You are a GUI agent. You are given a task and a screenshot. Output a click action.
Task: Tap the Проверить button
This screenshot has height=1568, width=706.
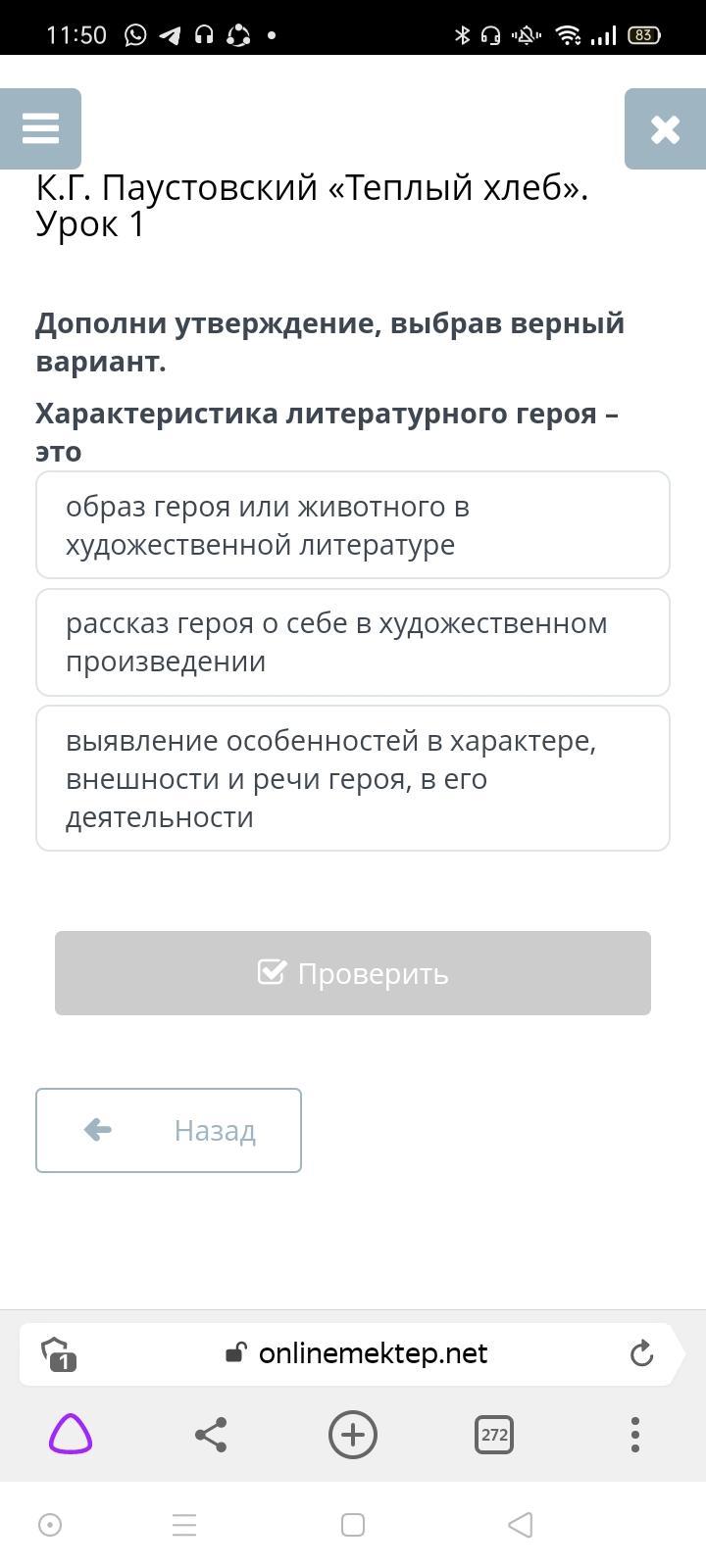353,973
